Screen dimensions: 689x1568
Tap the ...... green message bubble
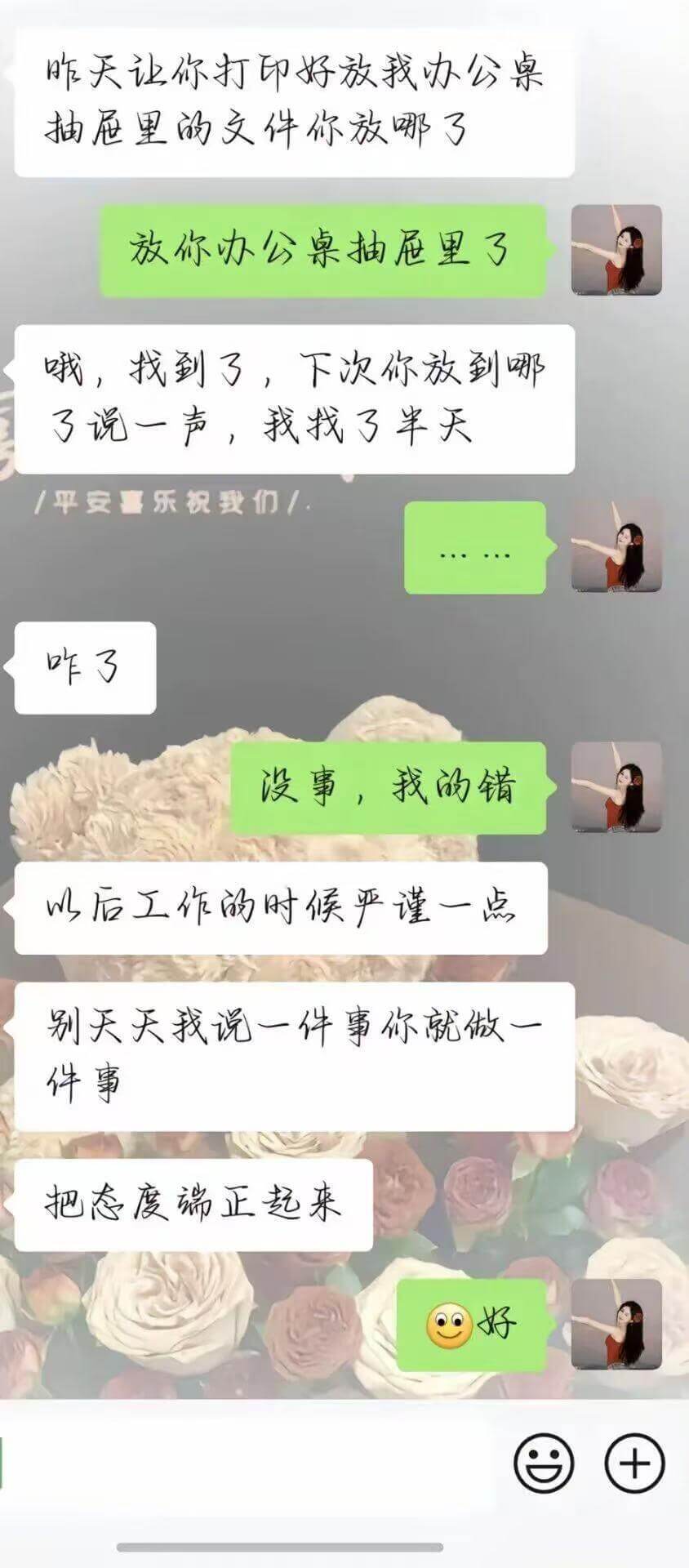478,549
